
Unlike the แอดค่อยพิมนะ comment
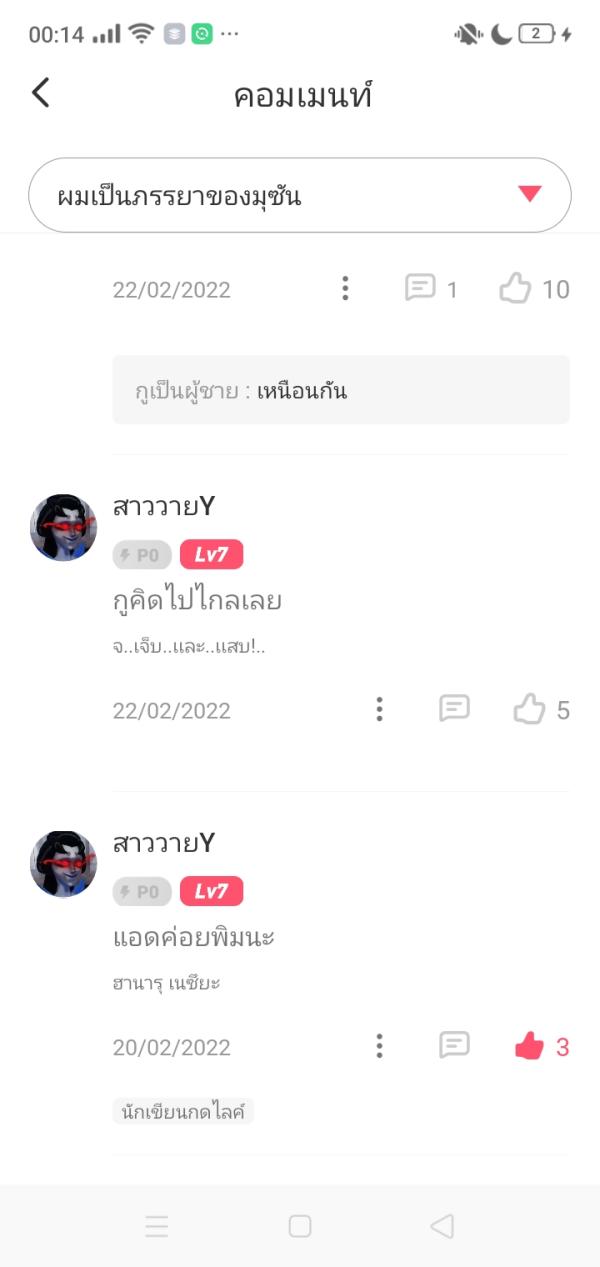[530, 1047]
